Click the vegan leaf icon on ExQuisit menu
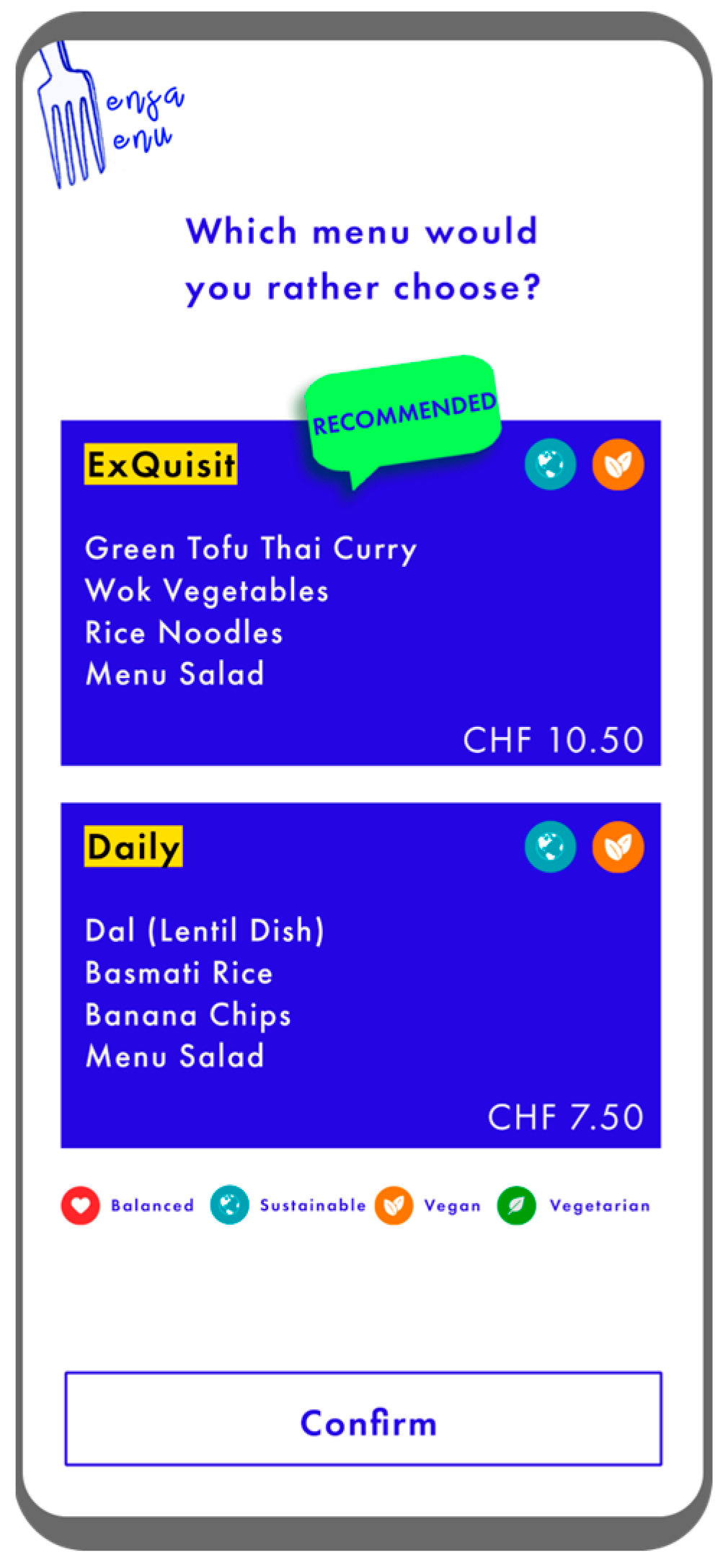The width and height of the screenshot is (728, 1568). 618,465
